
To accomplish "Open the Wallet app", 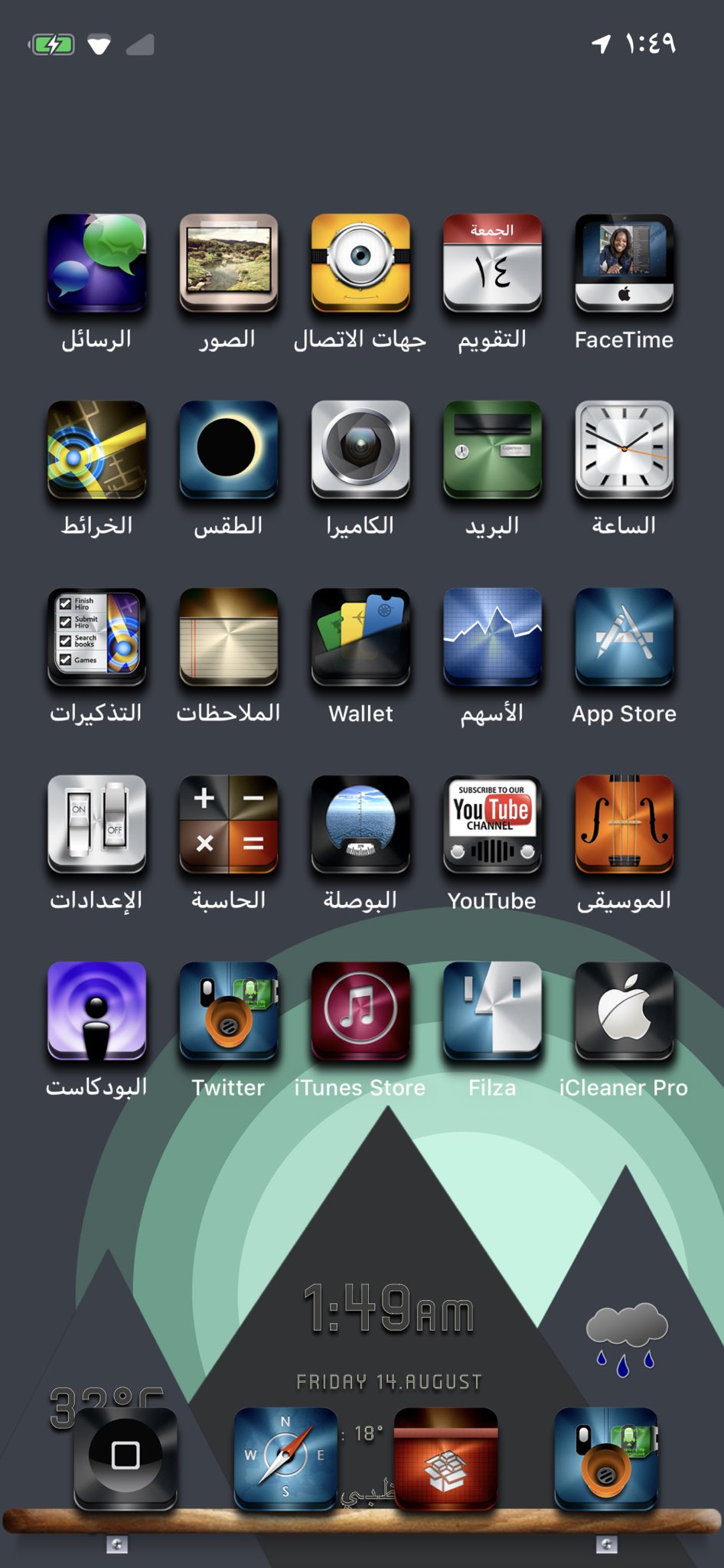I will click(360, 637).
